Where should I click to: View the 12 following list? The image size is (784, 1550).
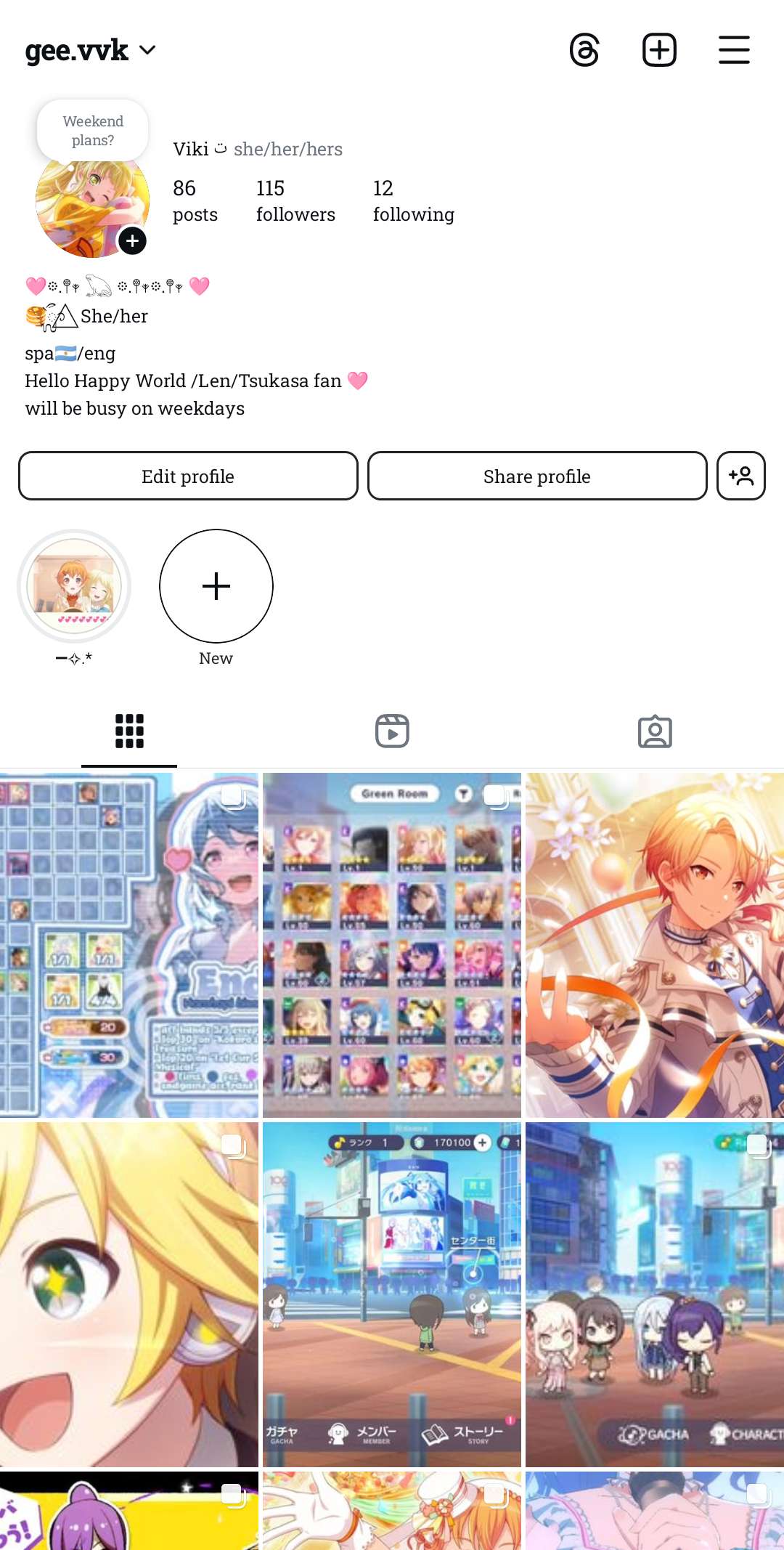413,200
